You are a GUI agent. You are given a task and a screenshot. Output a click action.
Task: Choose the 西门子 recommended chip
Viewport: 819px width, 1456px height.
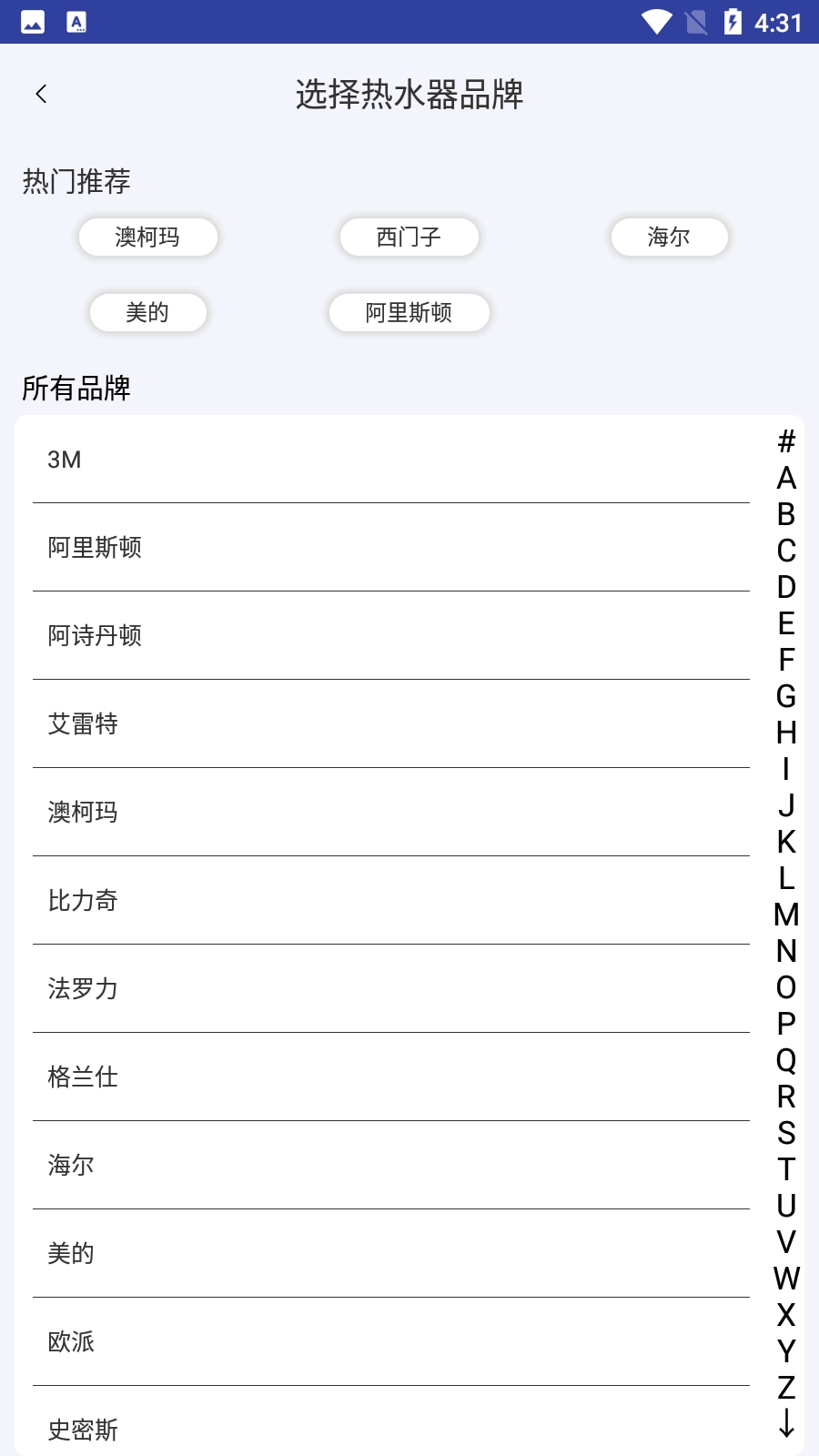[409, 238]
